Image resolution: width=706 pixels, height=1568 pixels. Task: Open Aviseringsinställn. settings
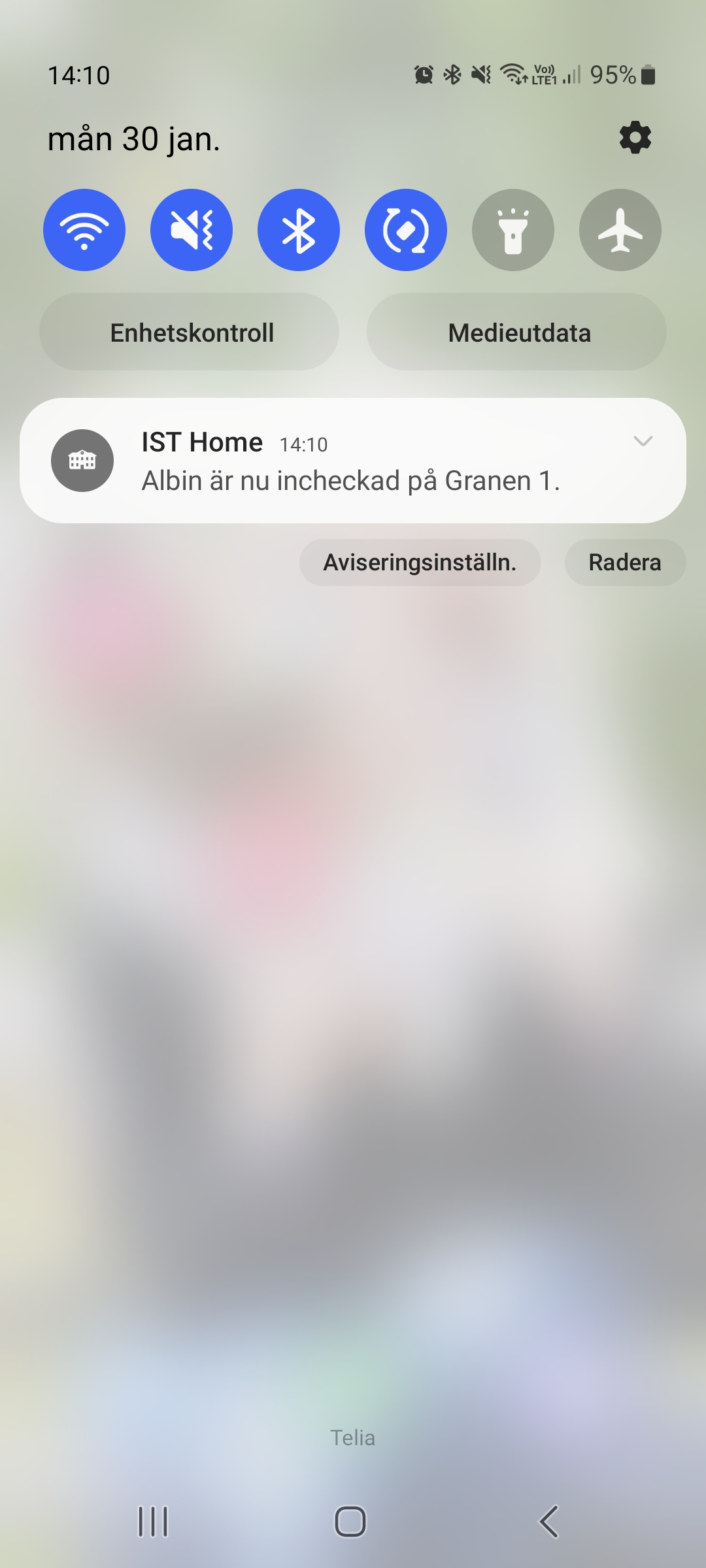420,563
